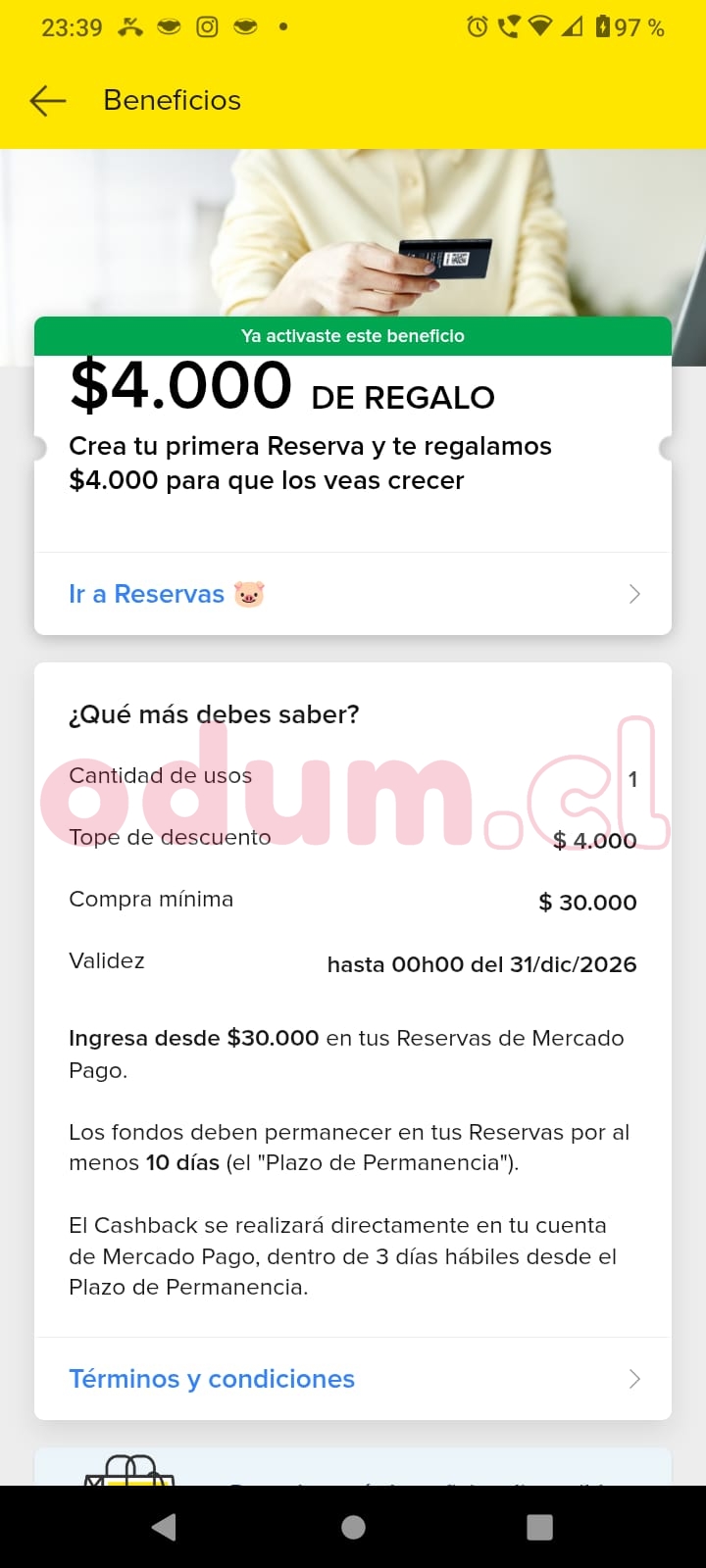Open the recent apps view
The image size is (706, 1568).
coord(539,1527)
